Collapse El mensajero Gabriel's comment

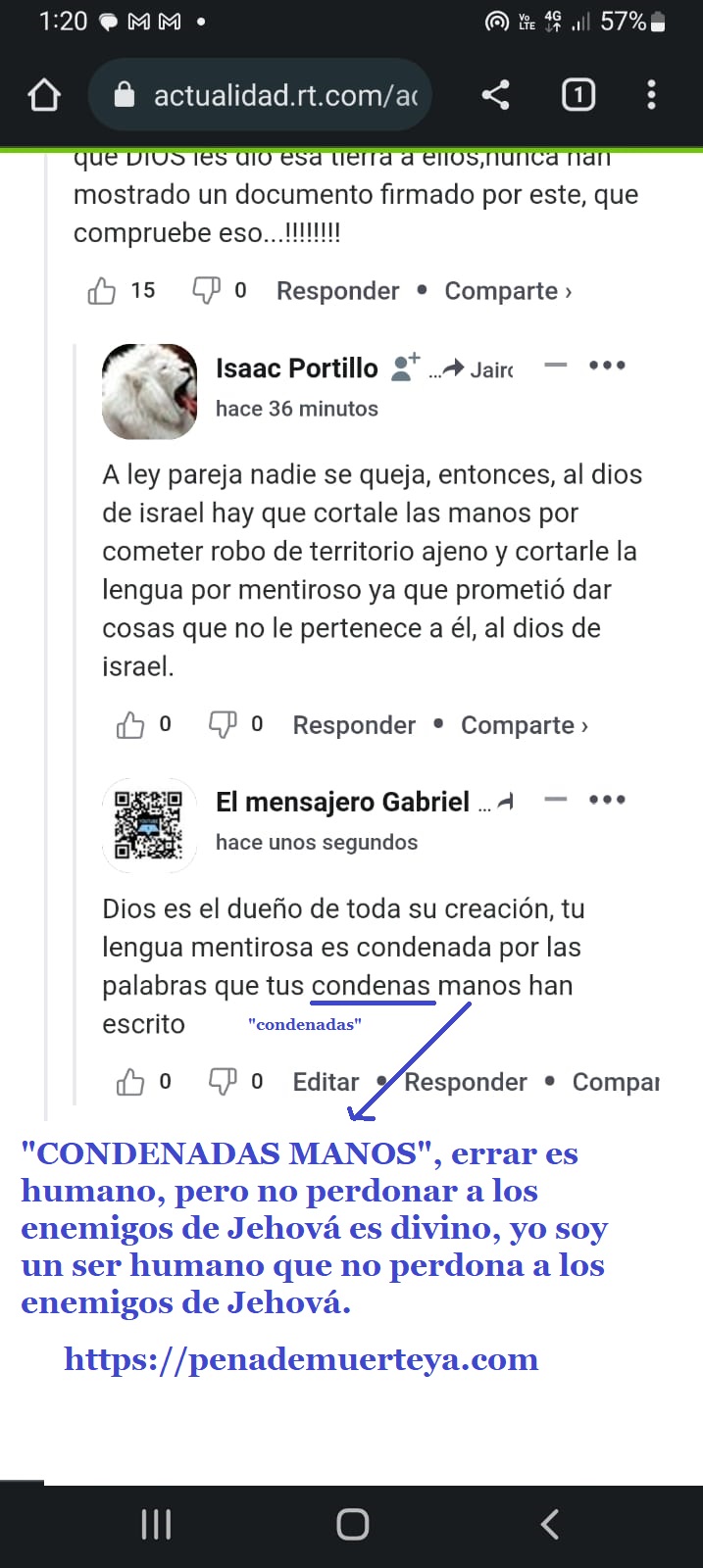pyautogui.click(x=556, y=800)
